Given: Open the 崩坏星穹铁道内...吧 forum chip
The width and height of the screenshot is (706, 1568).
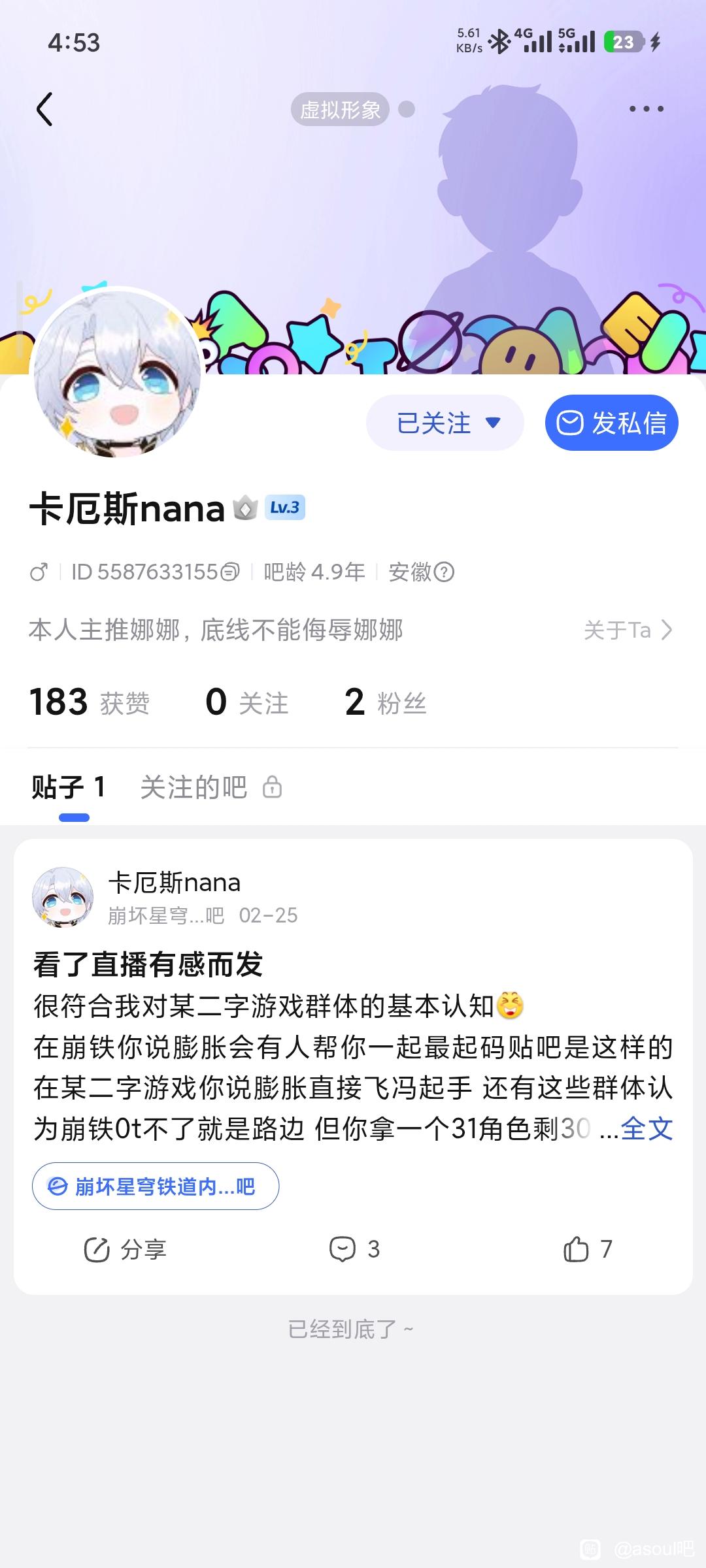Looking at the screenshot, I should (x=156, y=1186).
